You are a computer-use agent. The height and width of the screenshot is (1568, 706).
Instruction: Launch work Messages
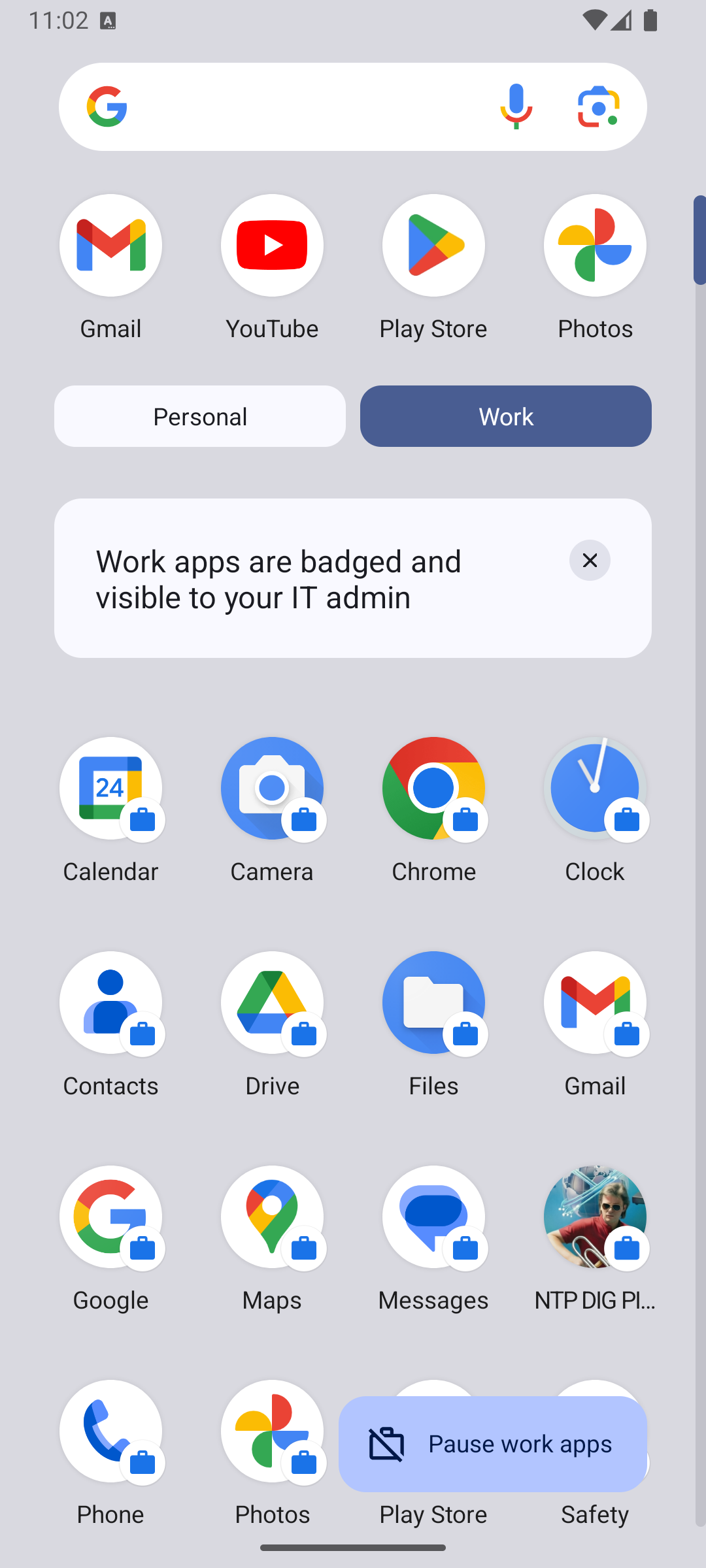433,1239
